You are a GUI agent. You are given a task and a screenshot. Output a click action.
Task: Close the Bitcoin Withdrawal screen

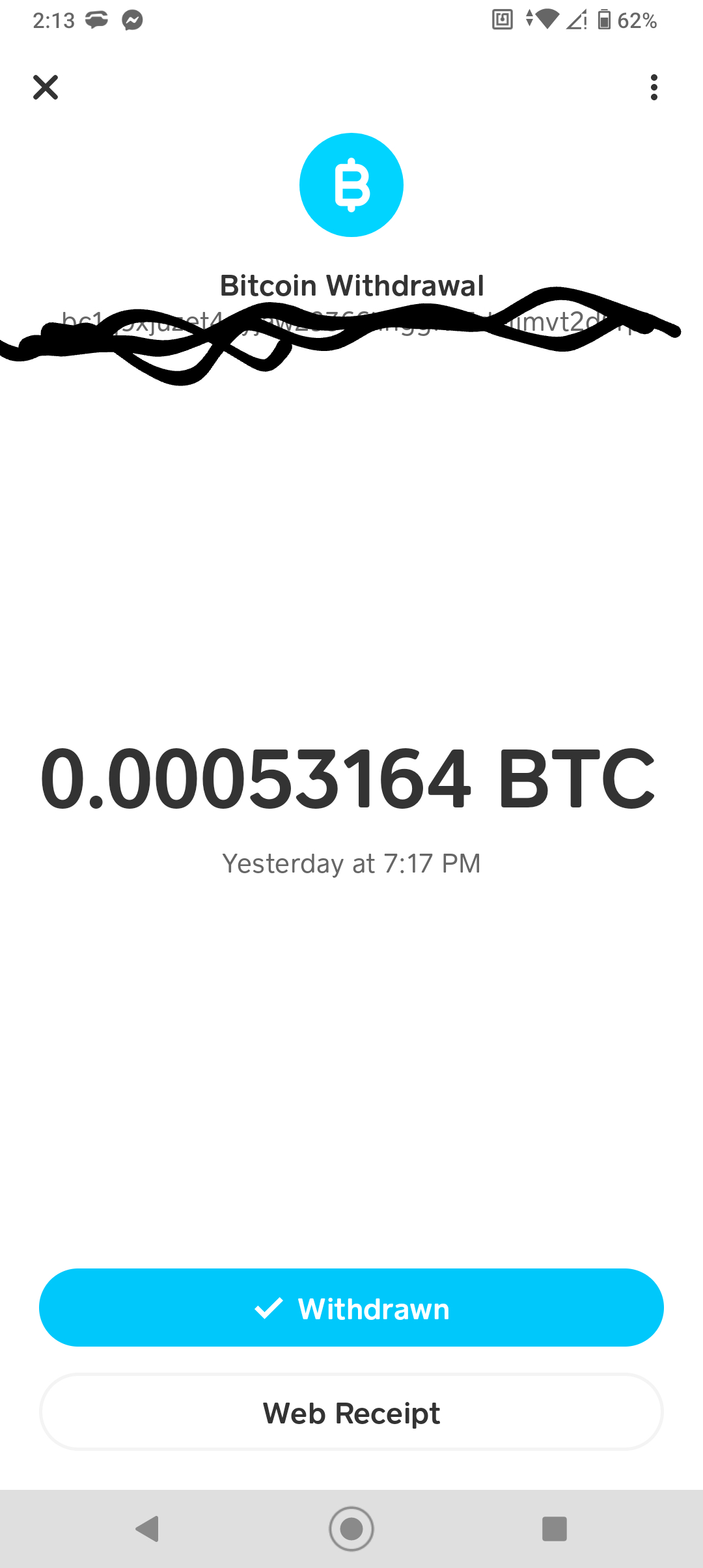point(45,88)
